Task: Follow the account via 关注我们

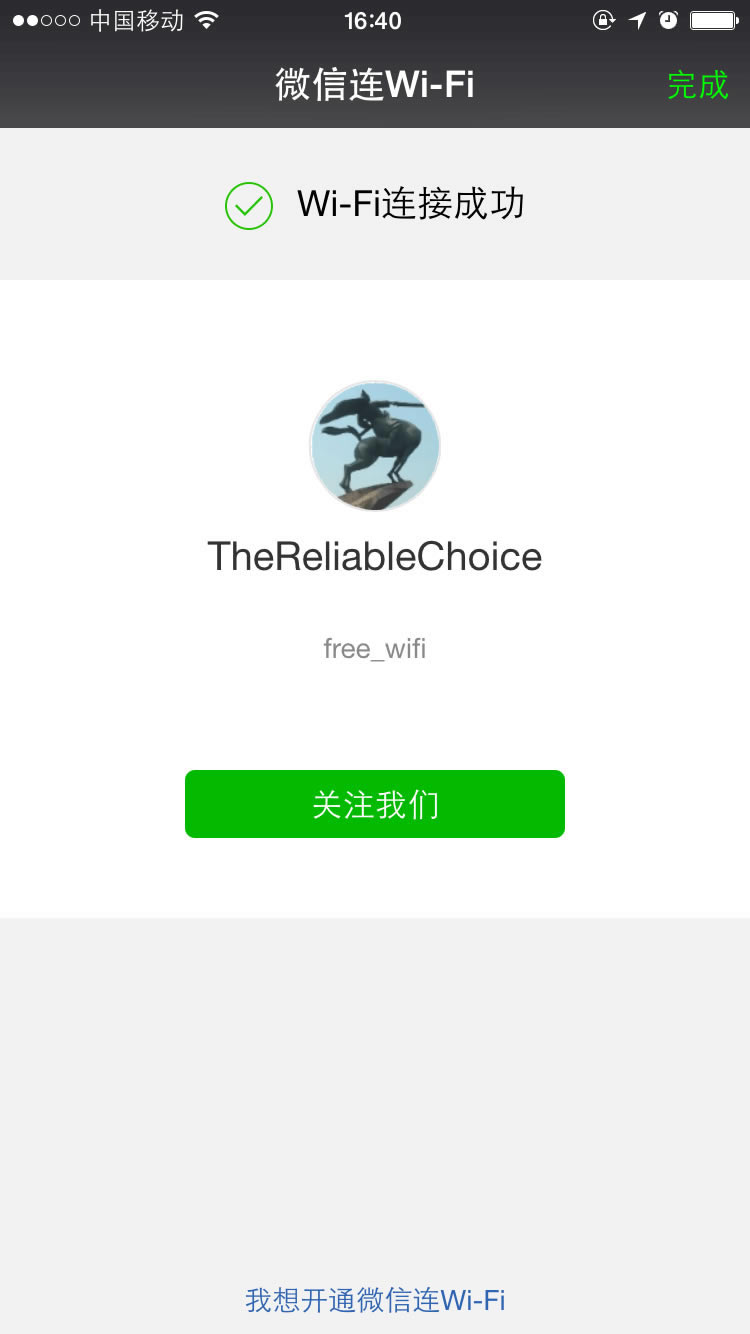Action: point(375,804)
